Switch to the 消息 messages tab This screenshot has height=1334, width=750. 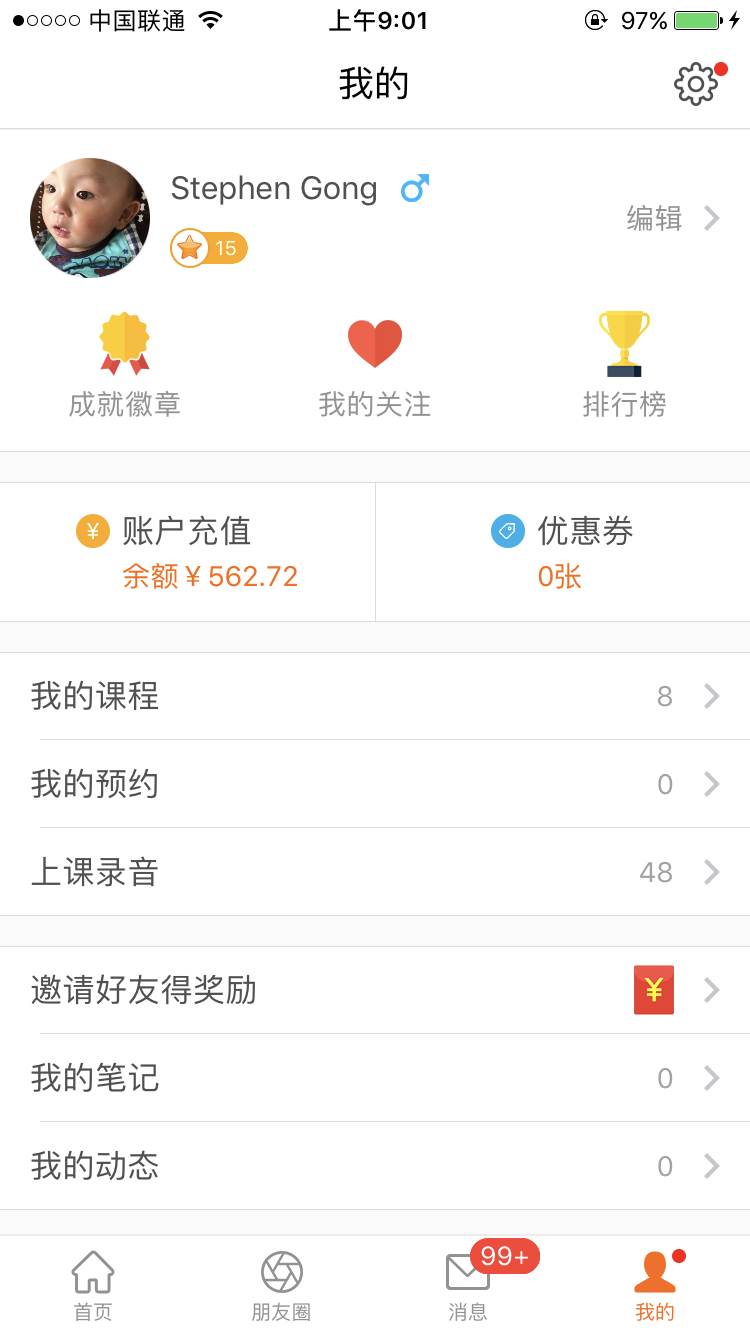click(468, 1285)
